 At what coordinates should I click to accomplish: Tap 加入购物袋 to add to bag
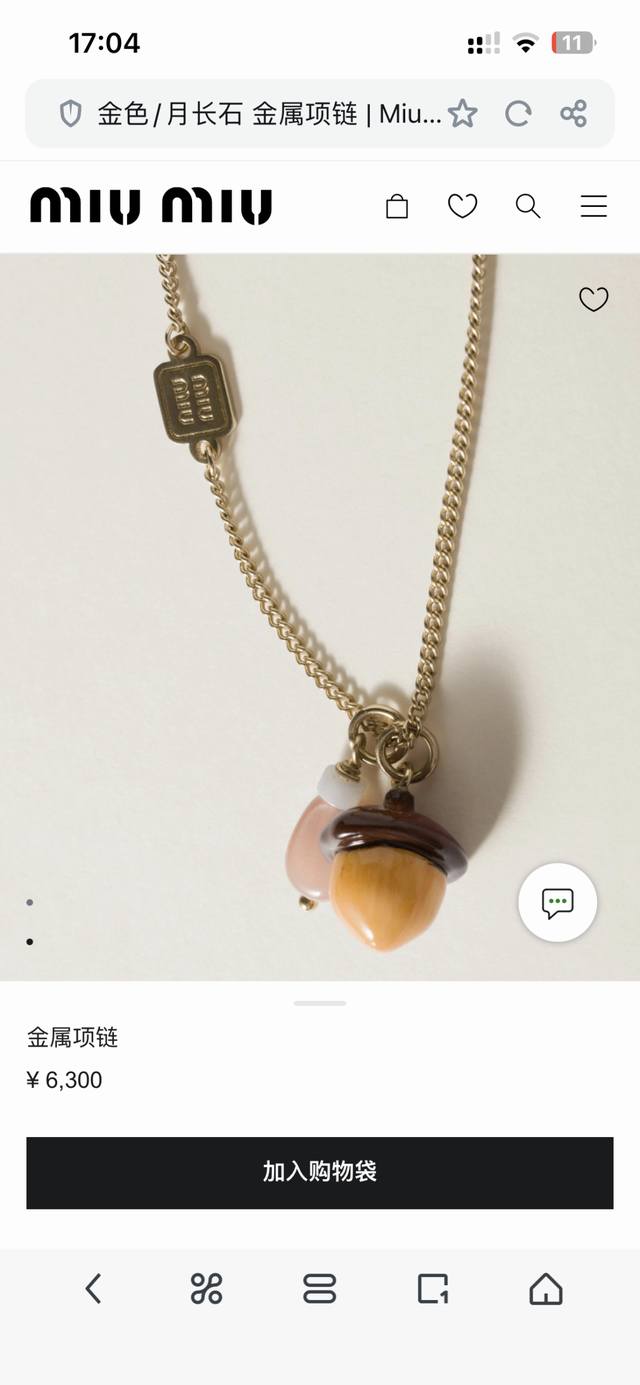point(320,1172)
